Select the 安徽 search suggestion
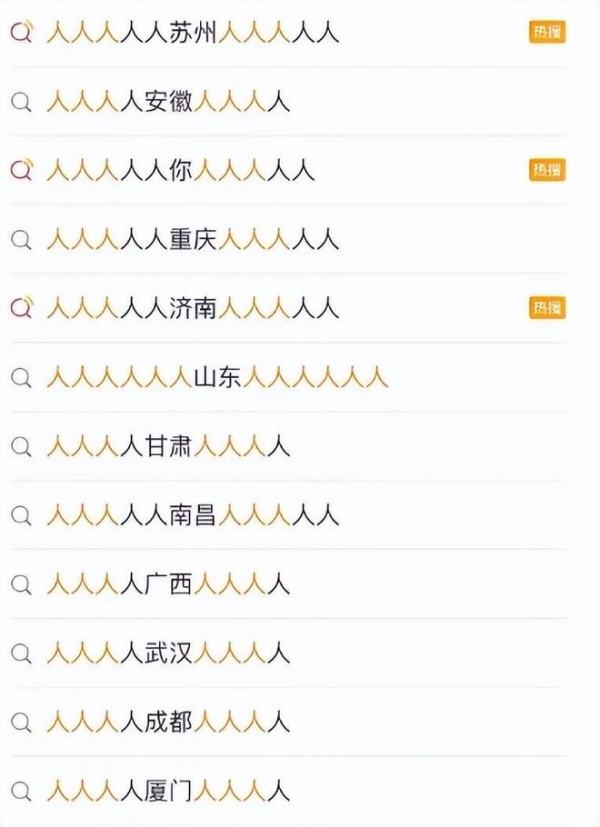600x827 pixels. tap(168, 102)
